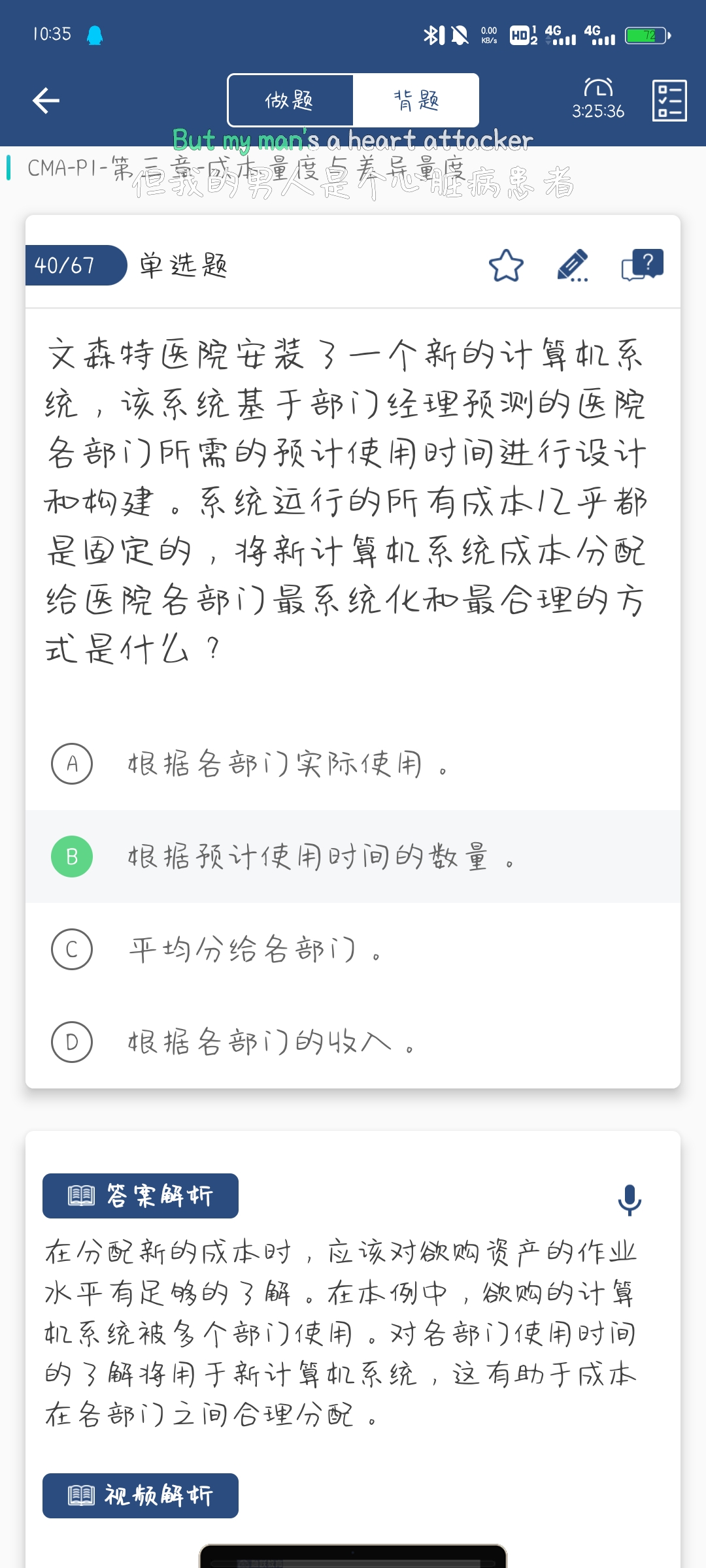This screenshot has width=706, height=1568.
Task: Tap the microphone icon beside 答案解析
Action: [x=630, y=1200]
